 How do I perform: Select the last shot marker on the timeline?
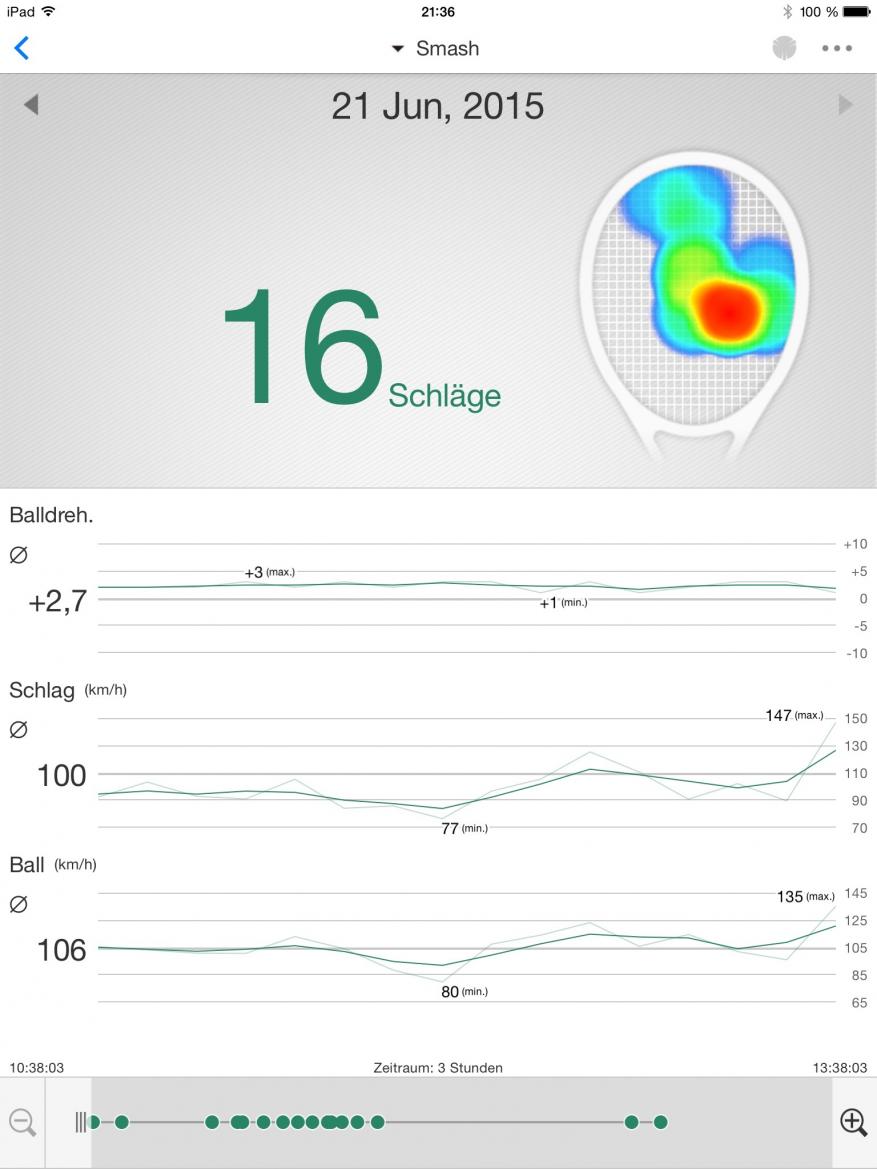pos(660,1122)
